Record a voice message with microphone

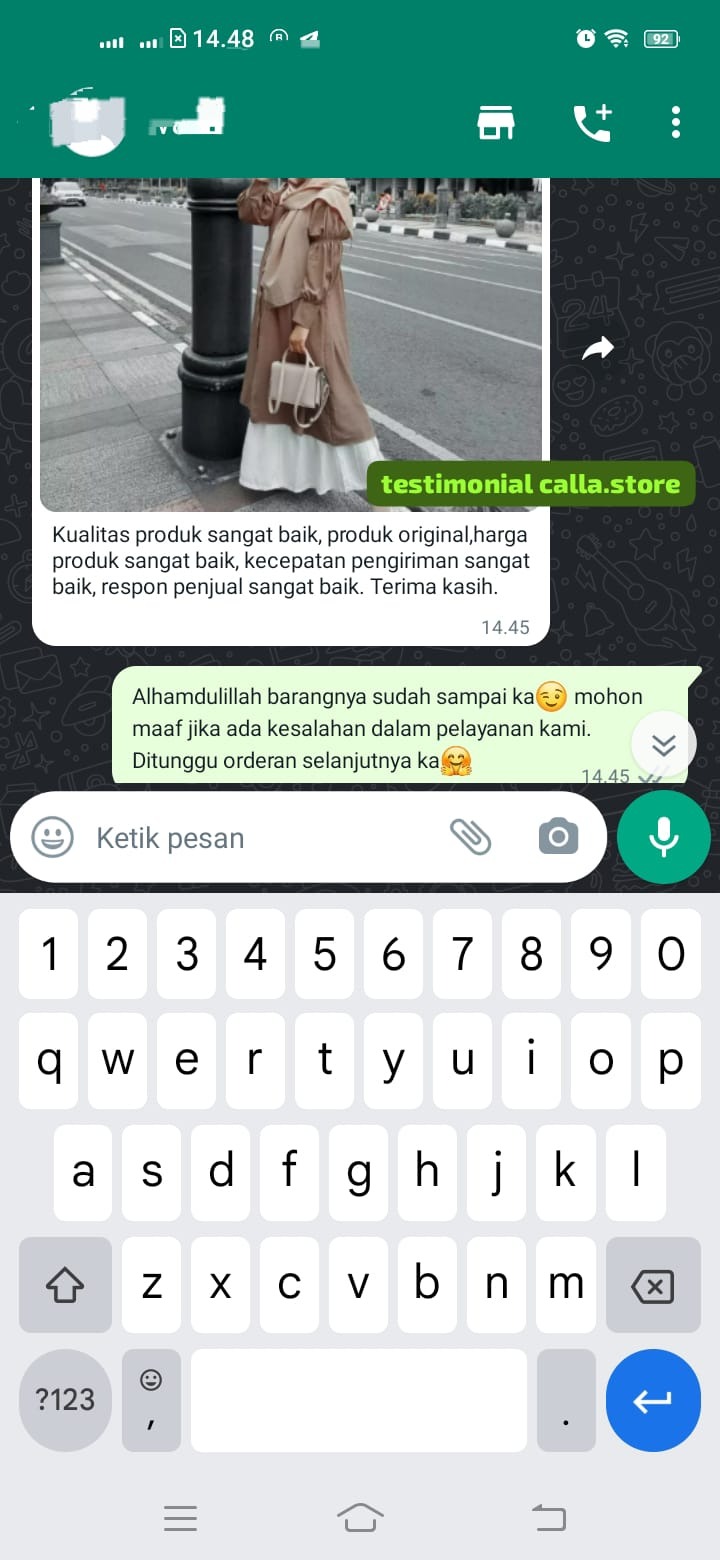pos(664,837)
